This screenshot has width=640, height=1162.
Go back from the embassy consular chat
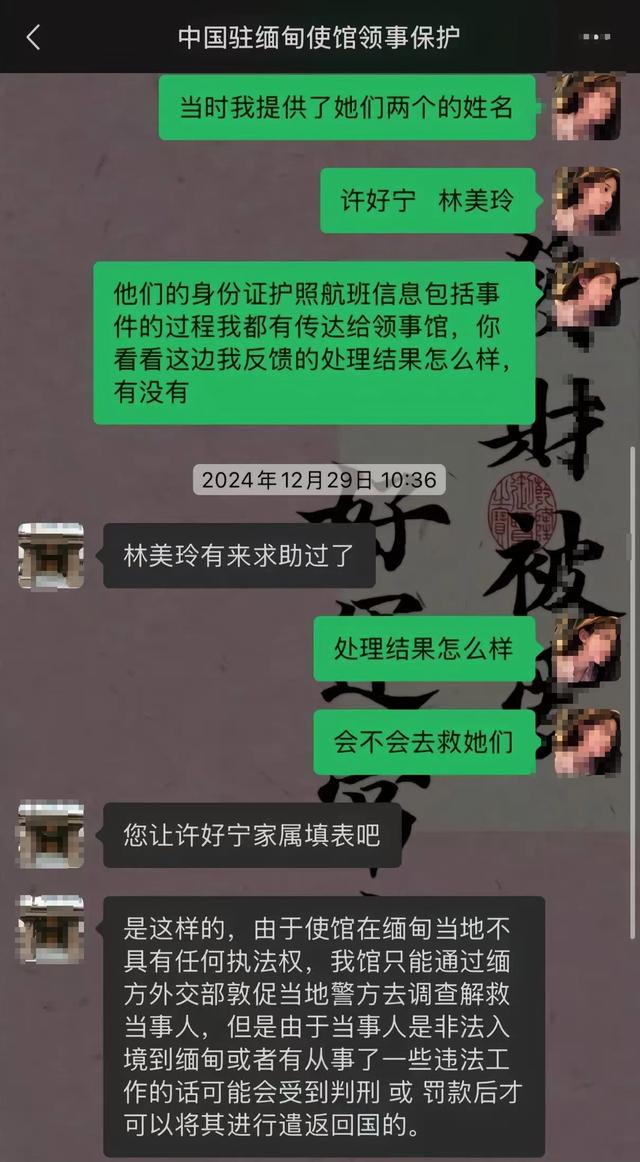33,37
